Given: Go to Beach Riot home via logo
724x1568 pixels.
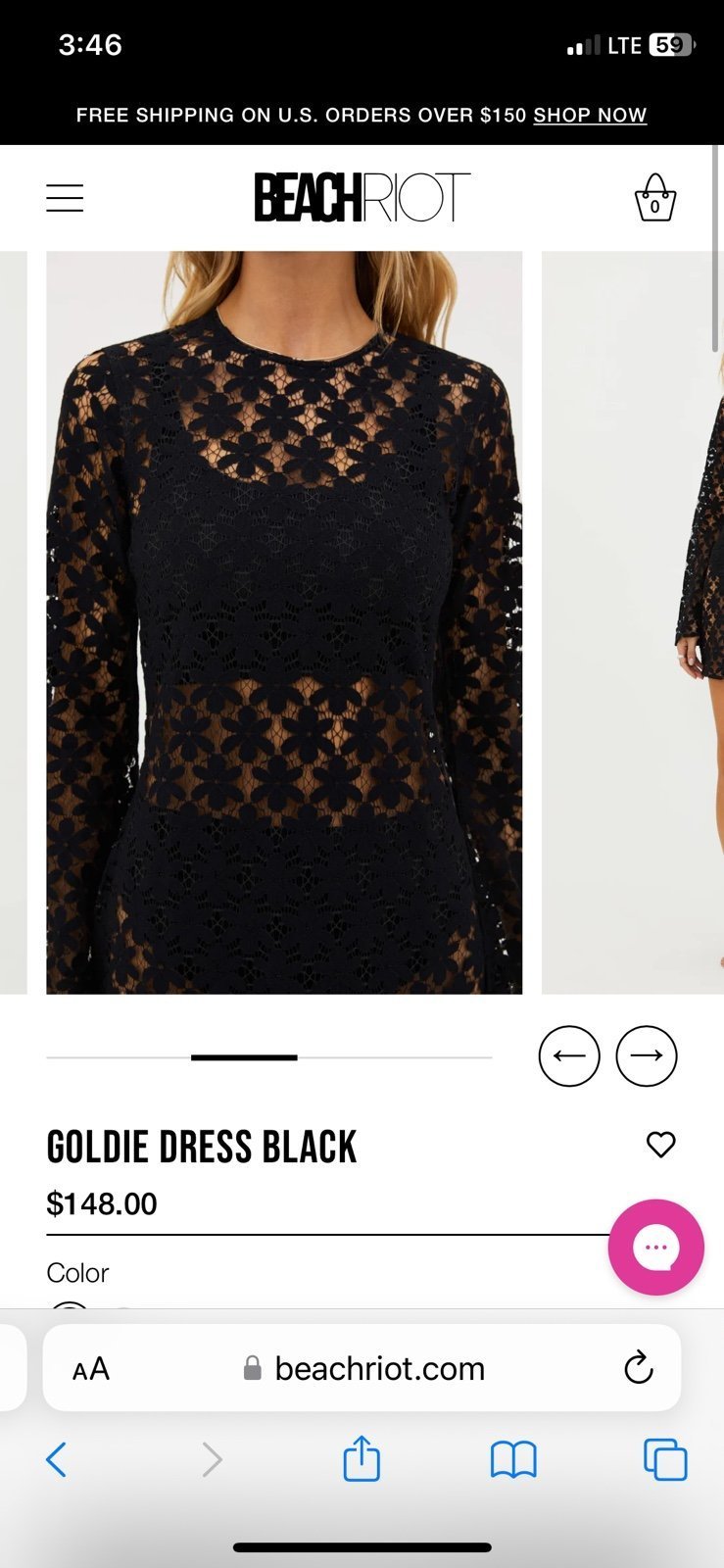Looking at the screenshot, I should pos(362,197).
